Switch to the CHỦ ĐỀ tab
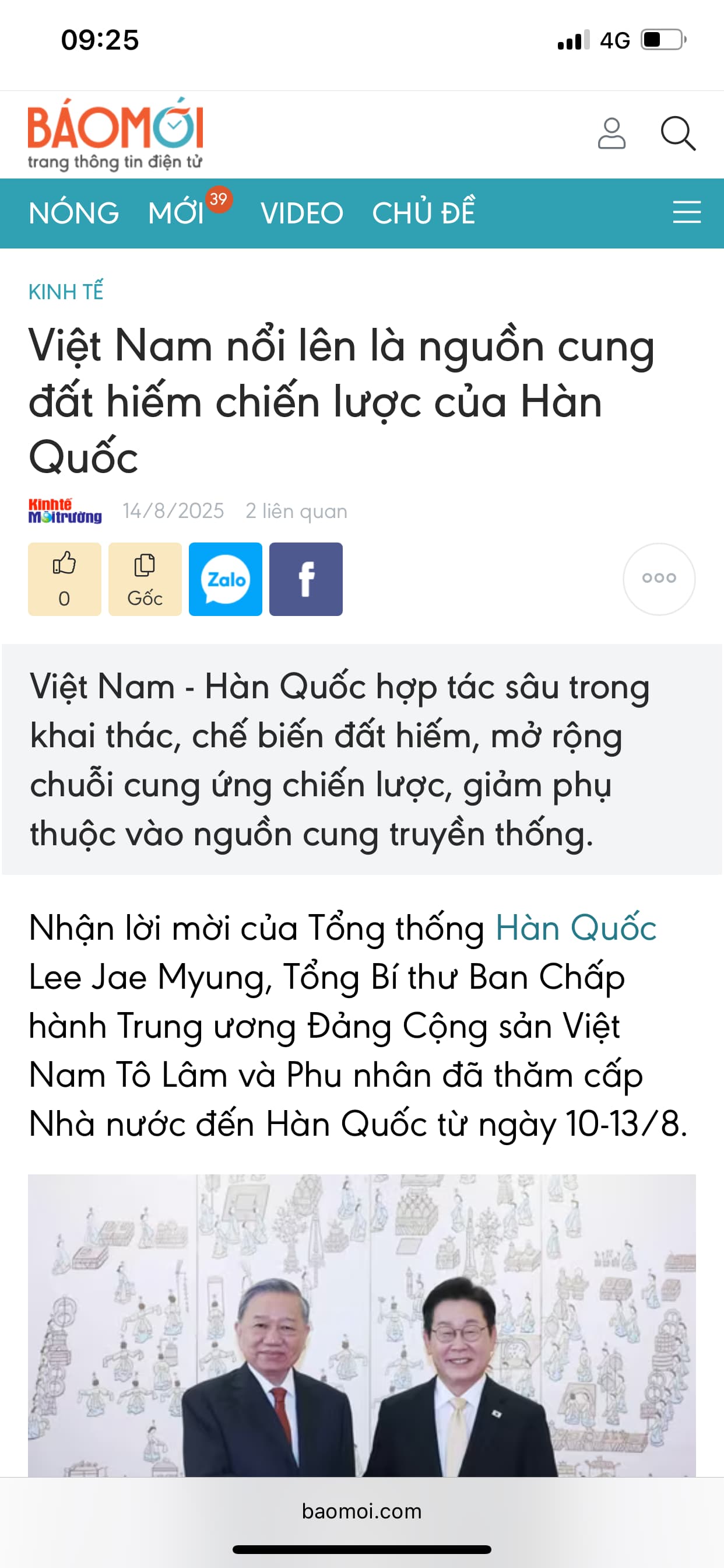This screenshot has width=724, height=1568. coord(423,213)
